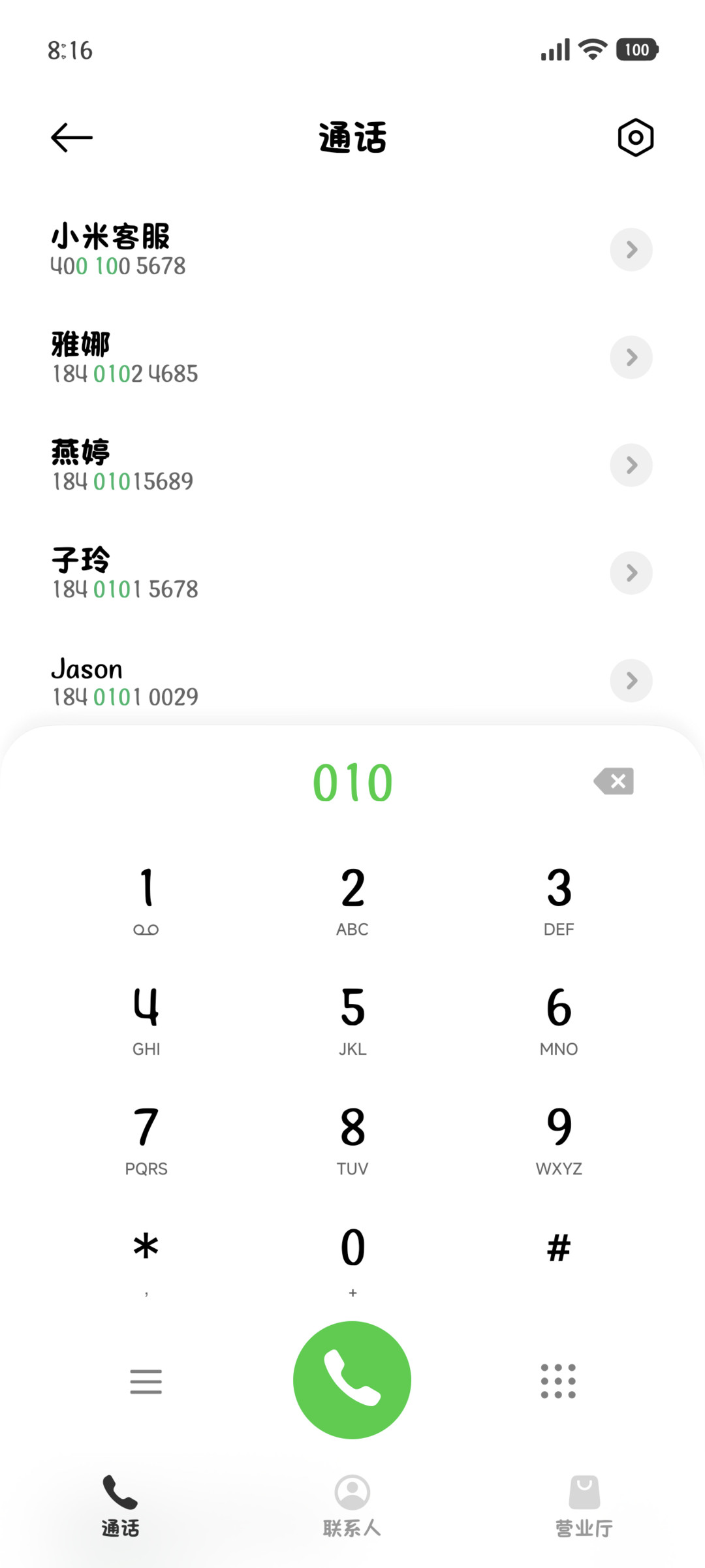Open details arrow for 小米客服
This screenshot has width=705, height=1568.
coord(631,249)
